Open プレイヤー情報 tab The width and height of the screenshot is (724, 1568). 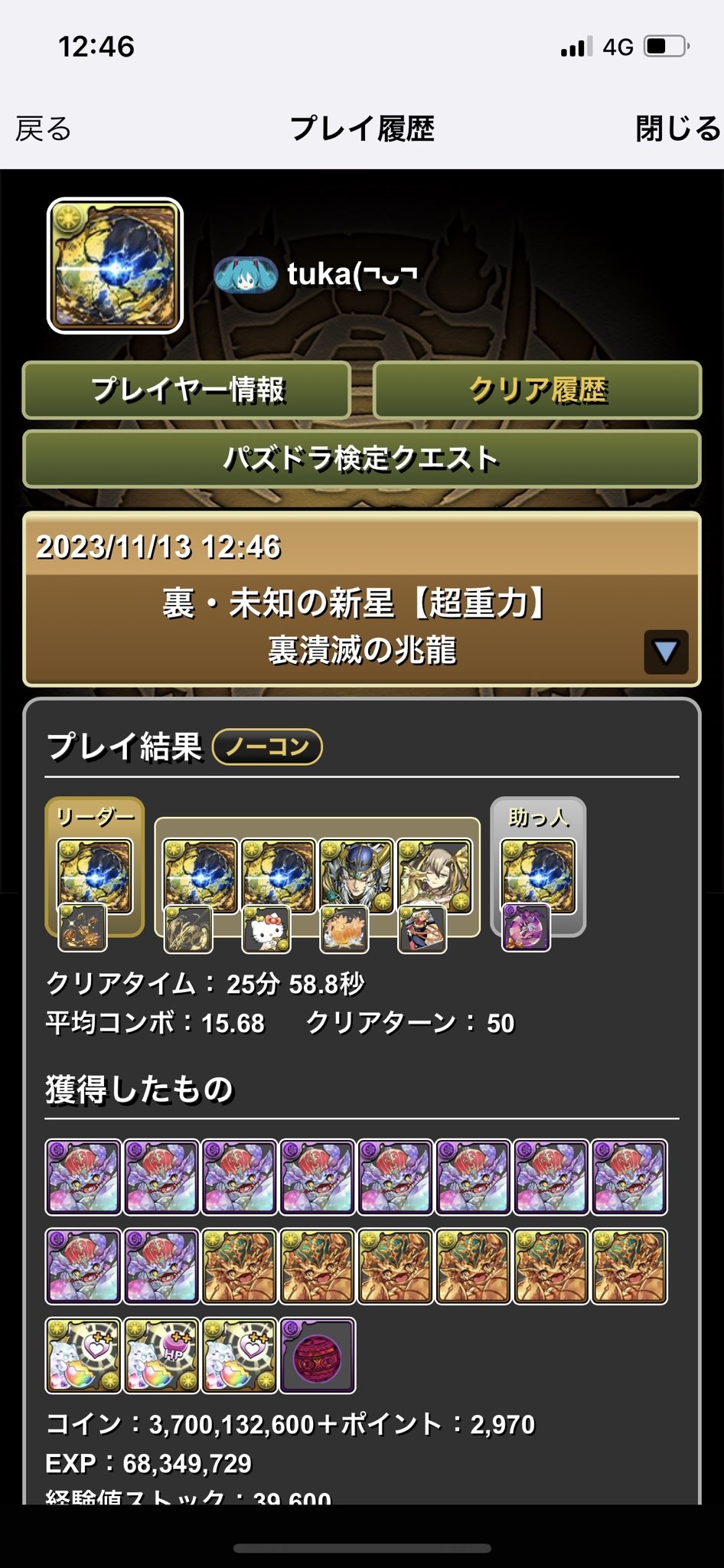tap(187, 390)
